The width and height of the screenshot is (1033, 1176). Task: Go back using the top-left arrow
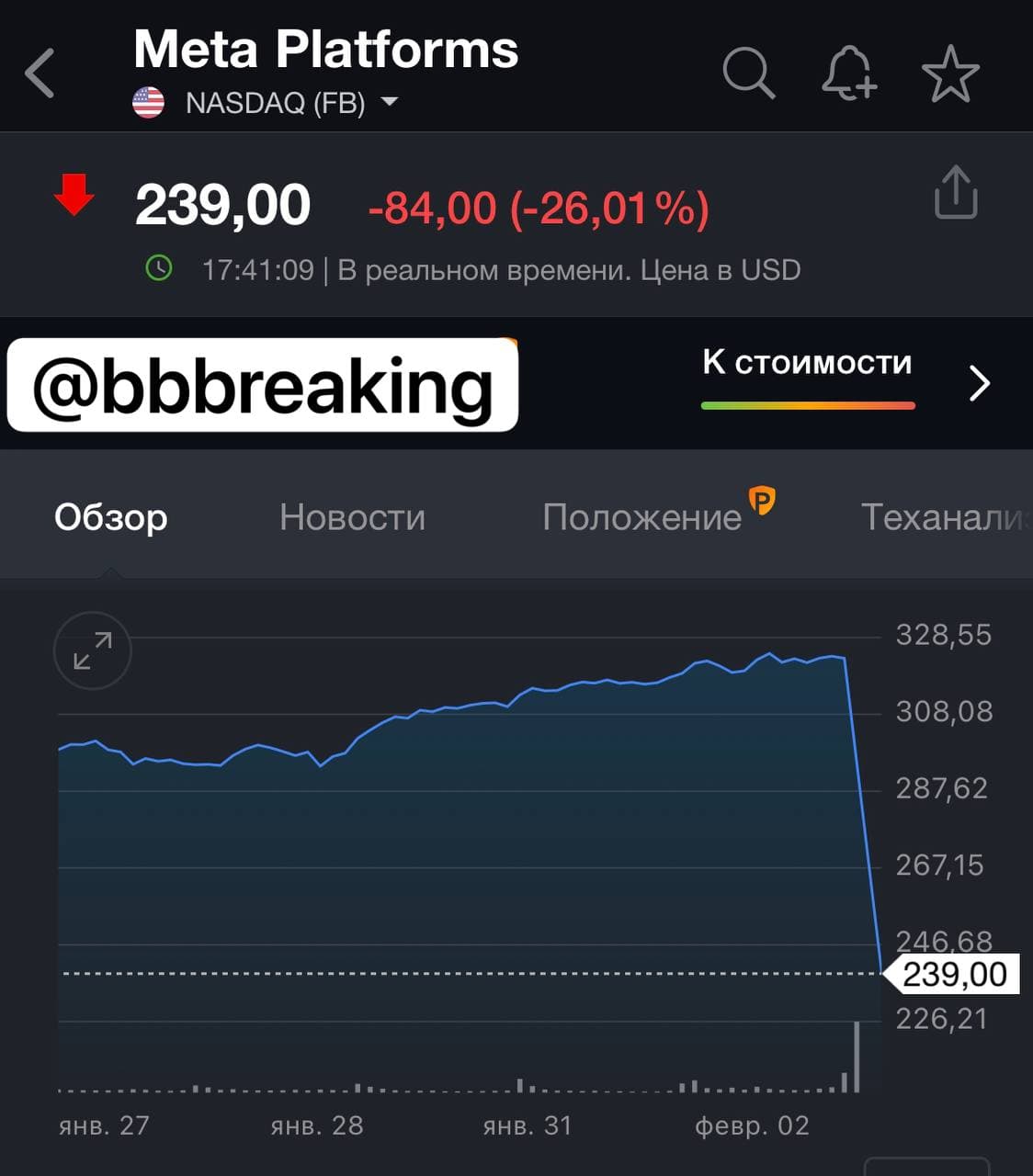click(x=40, y=73)
